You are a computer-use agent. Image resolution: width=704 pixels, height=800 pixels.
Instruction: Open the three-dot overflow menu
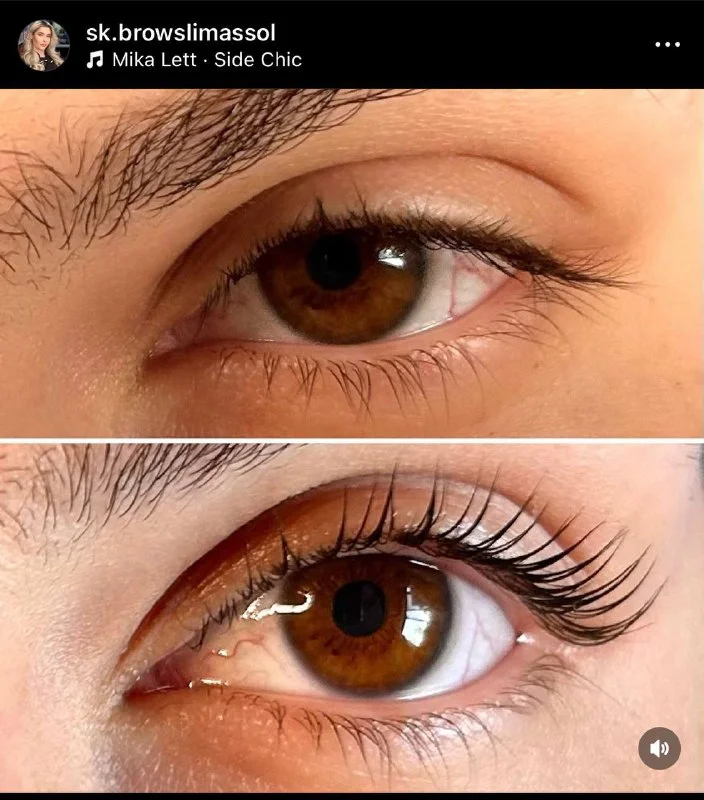(666, 45)
